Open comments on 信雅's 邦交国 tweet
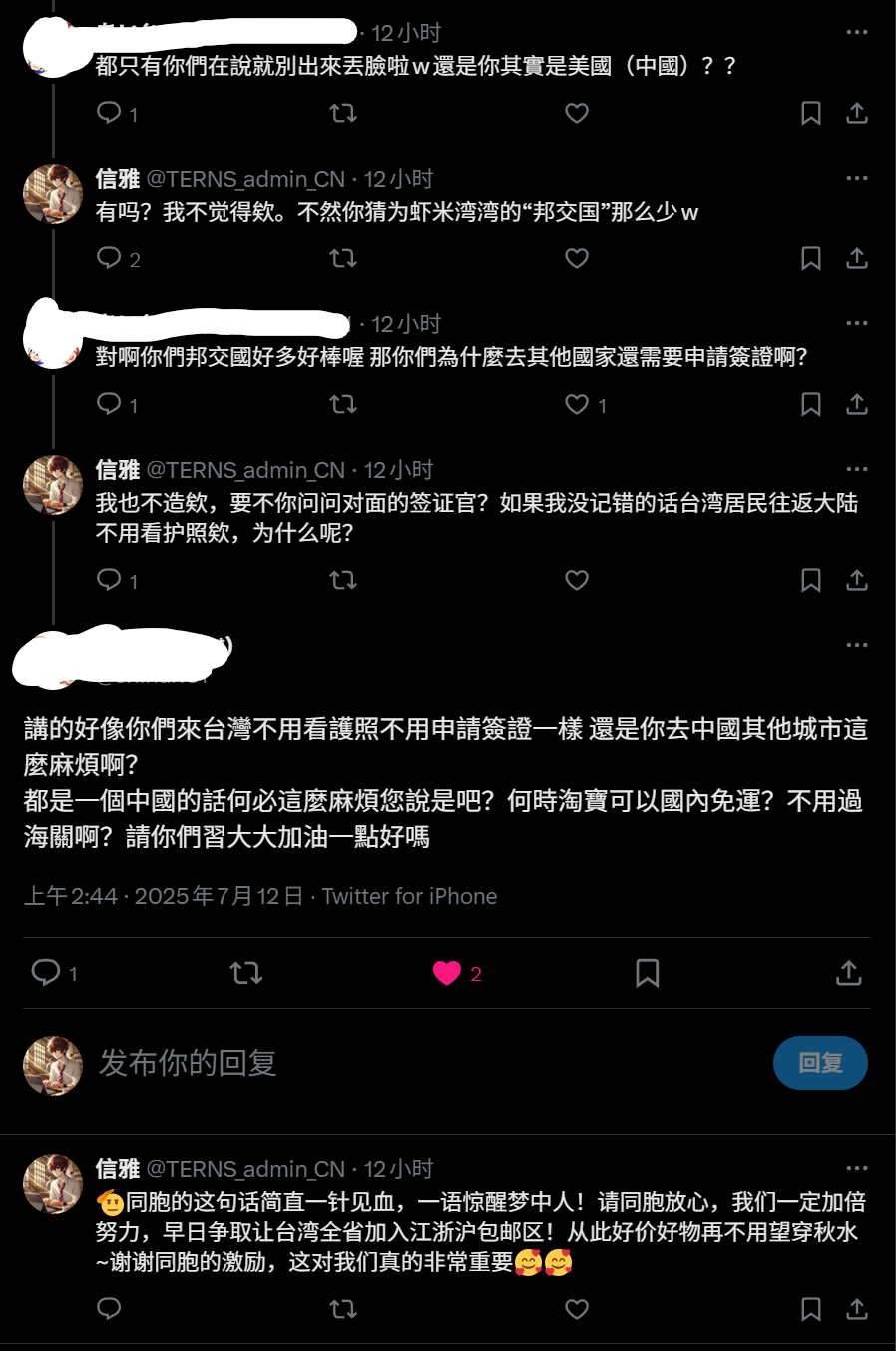896x1351 pixels. pyautogui.click(x=109, y=259)
